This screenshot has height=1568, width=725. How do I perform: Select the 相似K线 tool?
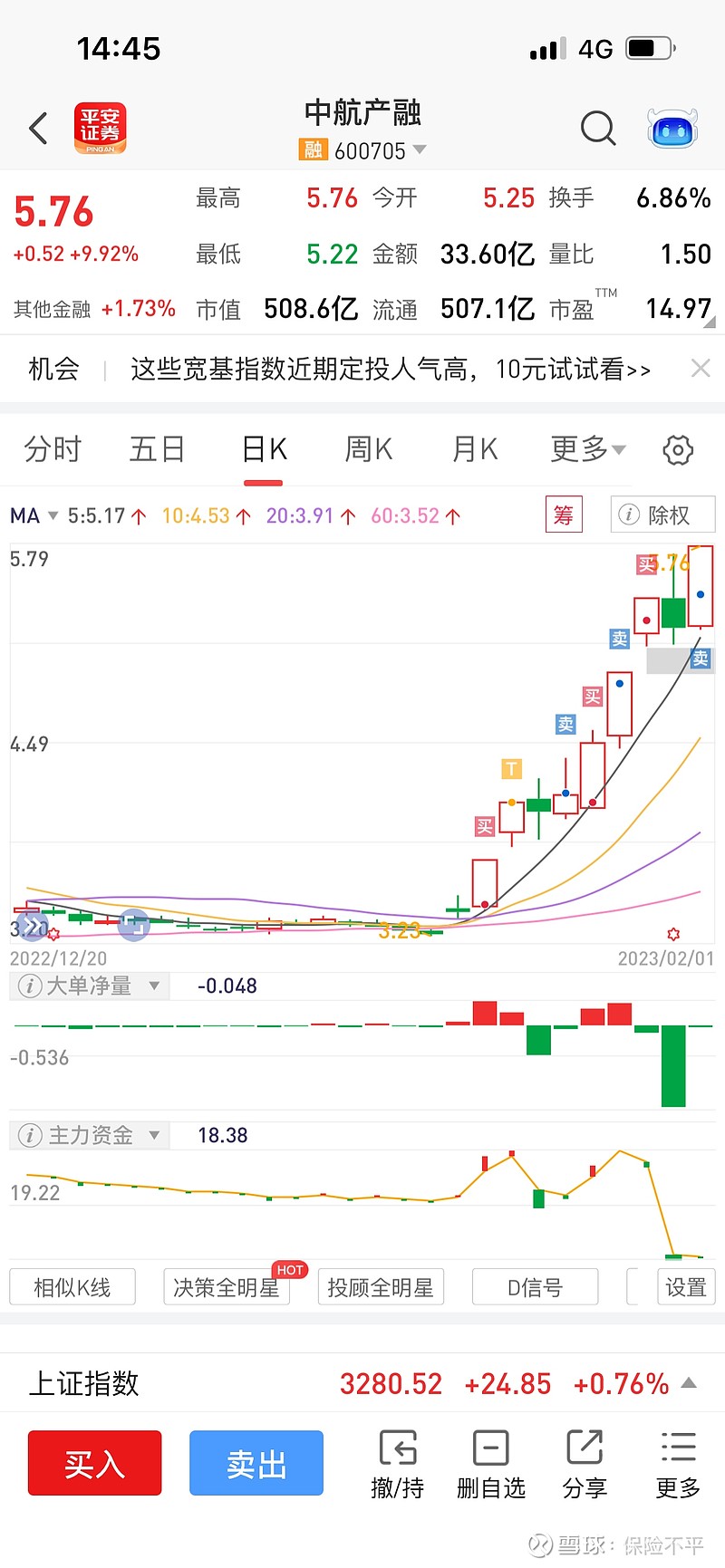(x=72, y=1287)
